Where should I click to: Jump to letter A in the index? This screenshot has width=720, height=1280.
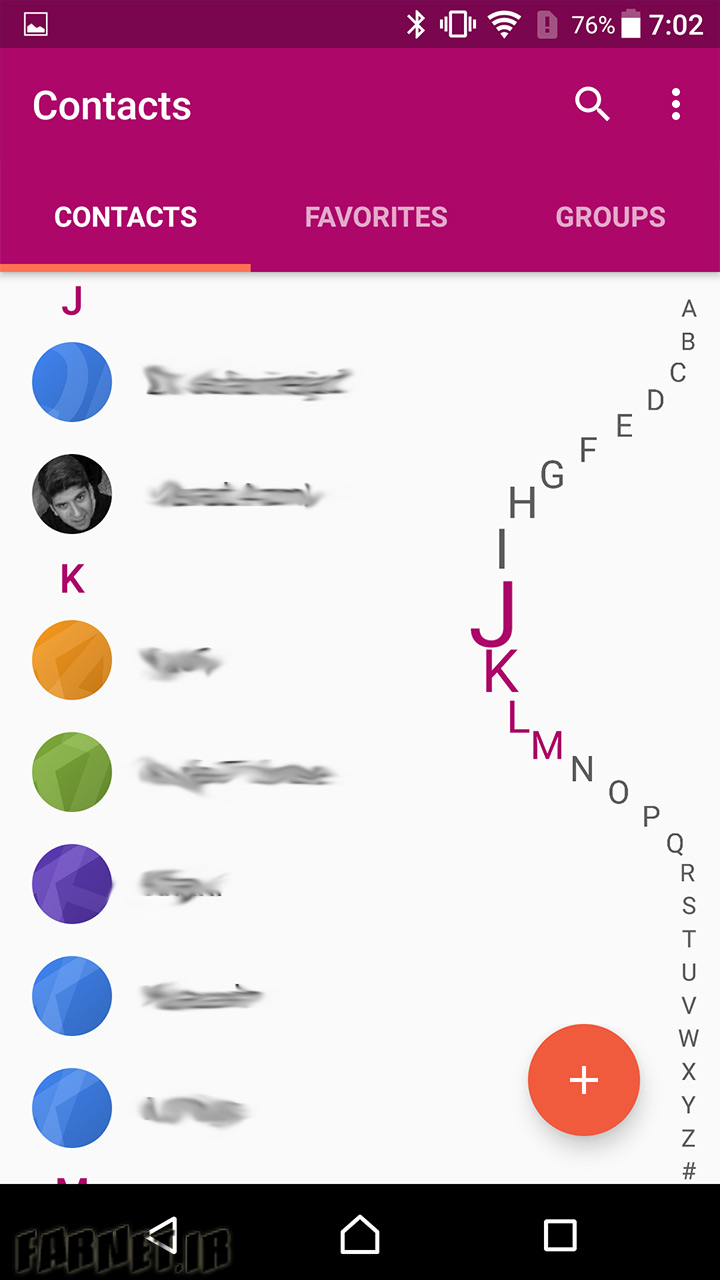(688, 309)
